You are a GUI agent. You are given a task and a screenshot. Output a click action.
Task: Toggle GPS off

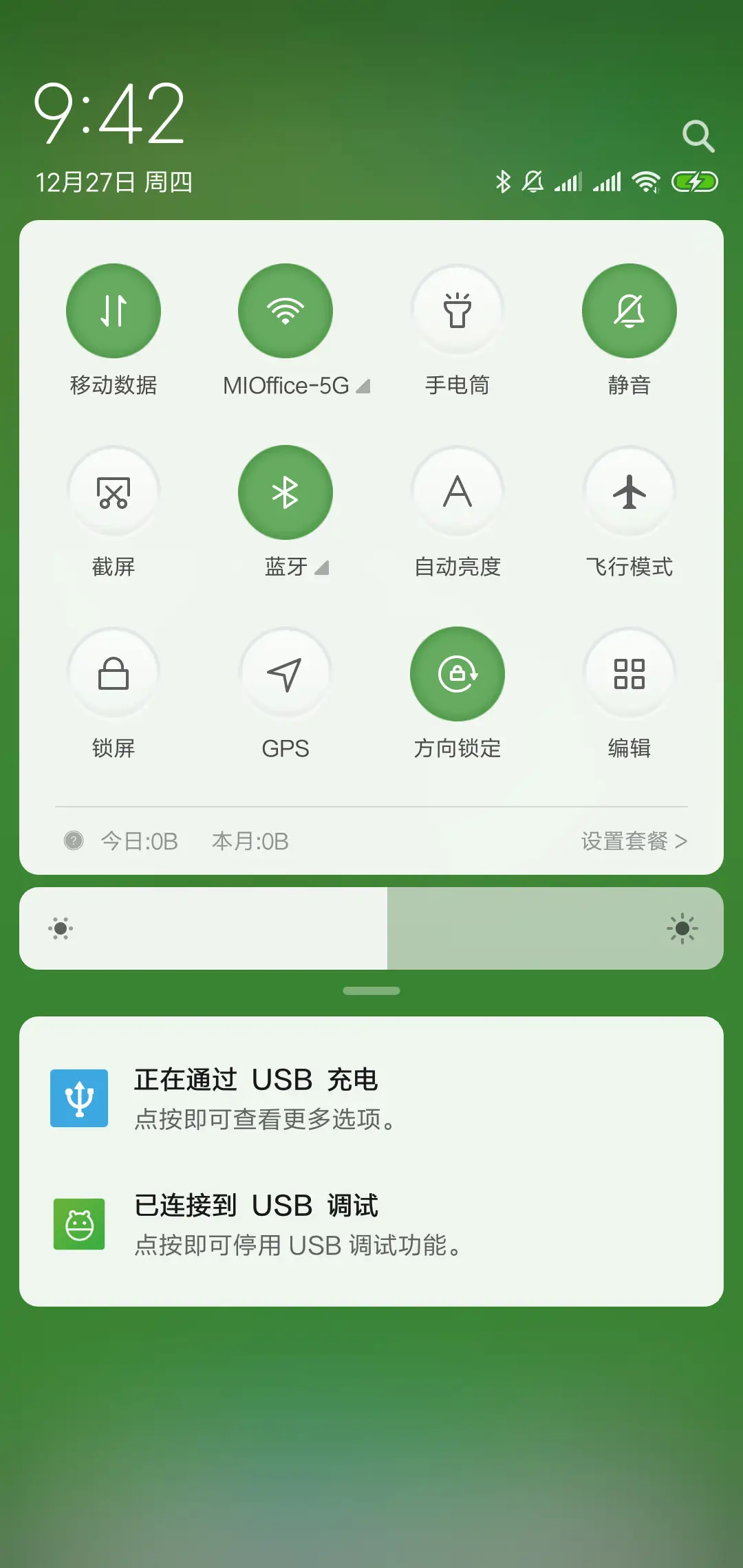pyautogui.click(x=286, y=674)
